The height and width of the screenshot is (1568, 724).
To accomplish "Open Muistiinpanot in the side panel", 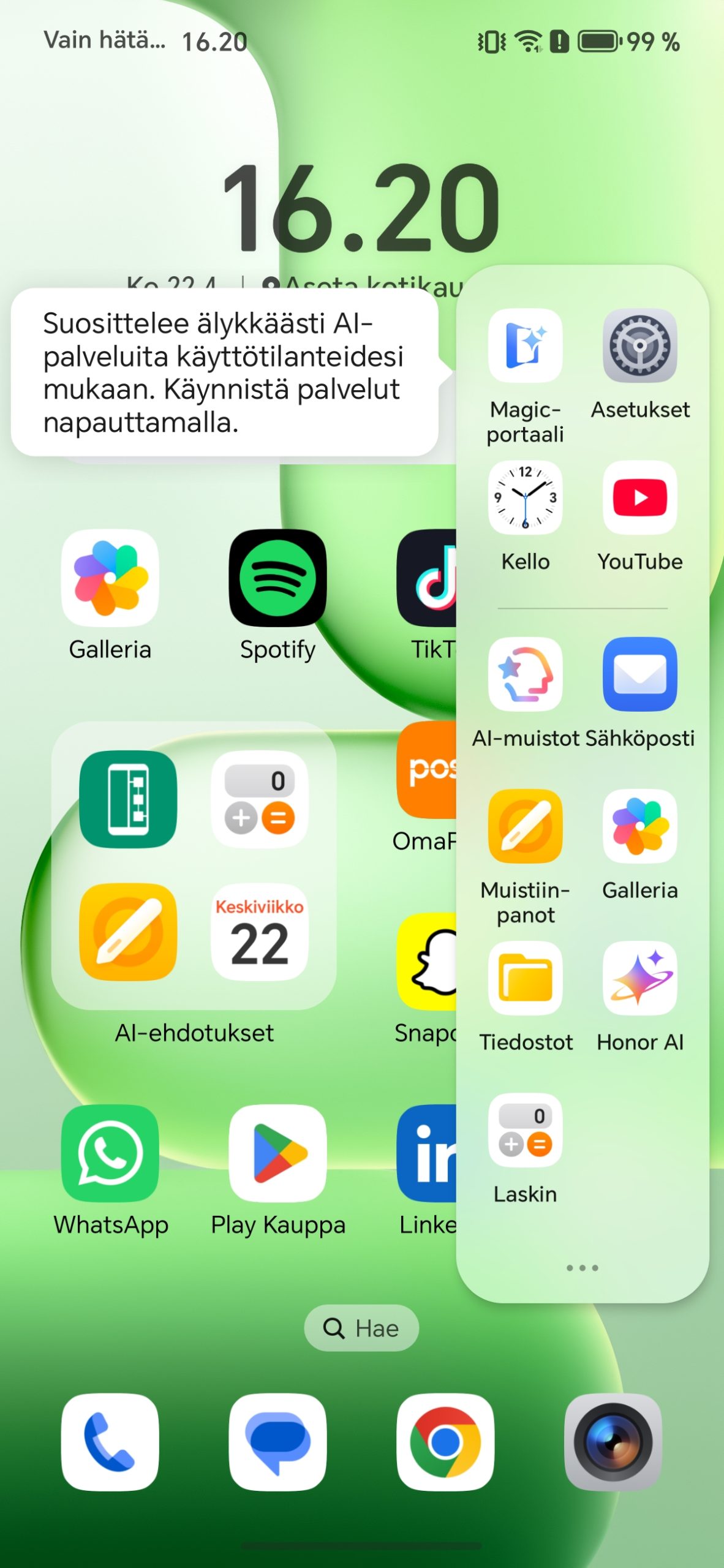I will pyautogui.click(x=525, y=826).
